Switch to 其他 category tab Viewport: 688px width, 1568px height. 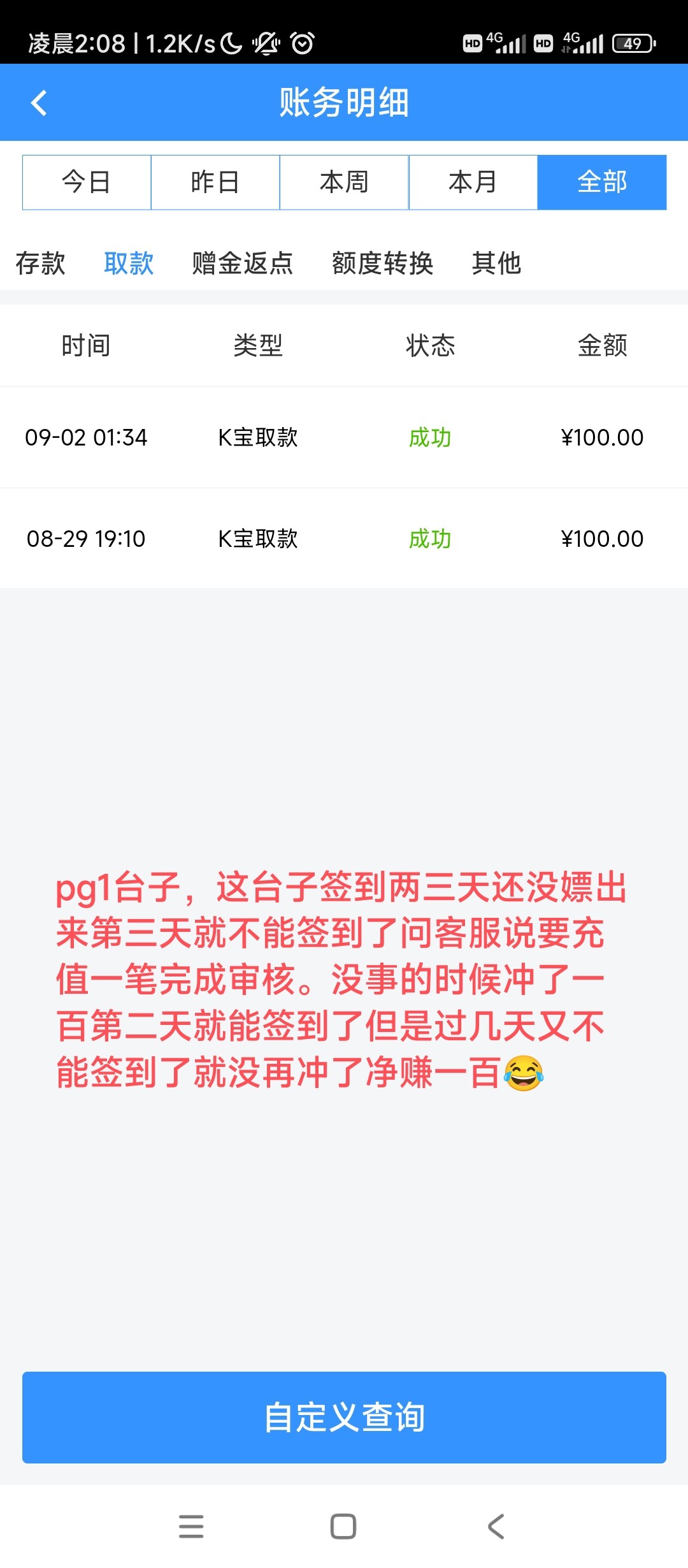click(496, 263)
